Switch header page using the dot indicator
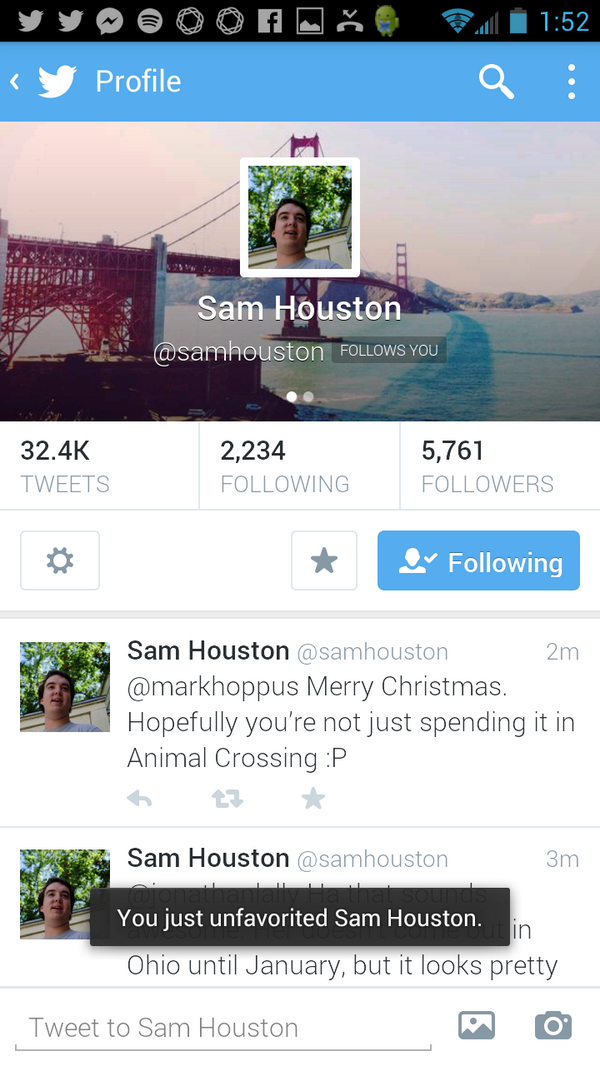Image resolution: width=600 pixels, height=1066 pixels. point(308,397)
